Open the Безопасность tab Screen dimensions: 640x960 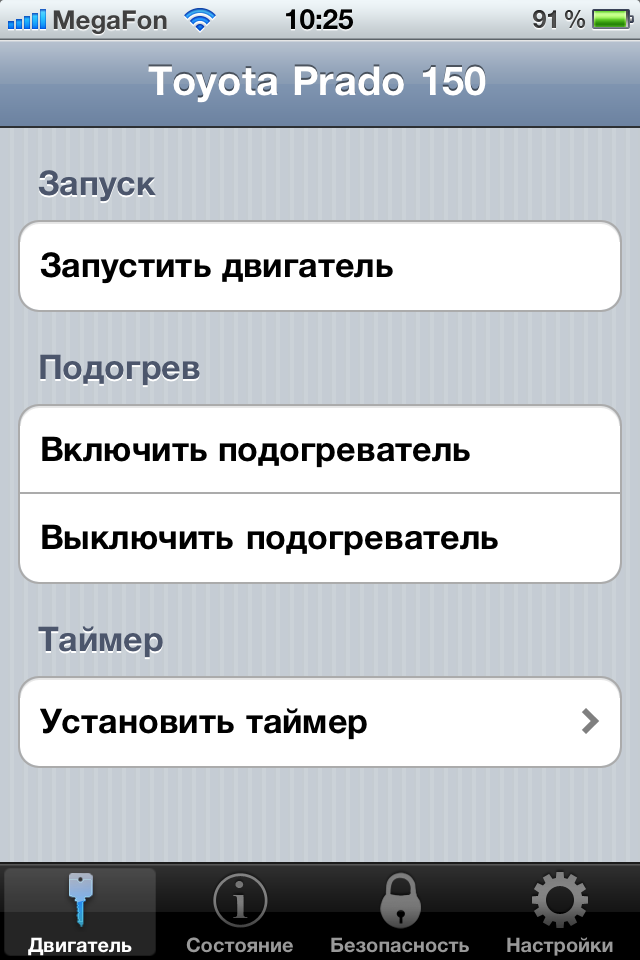(400, 912)
